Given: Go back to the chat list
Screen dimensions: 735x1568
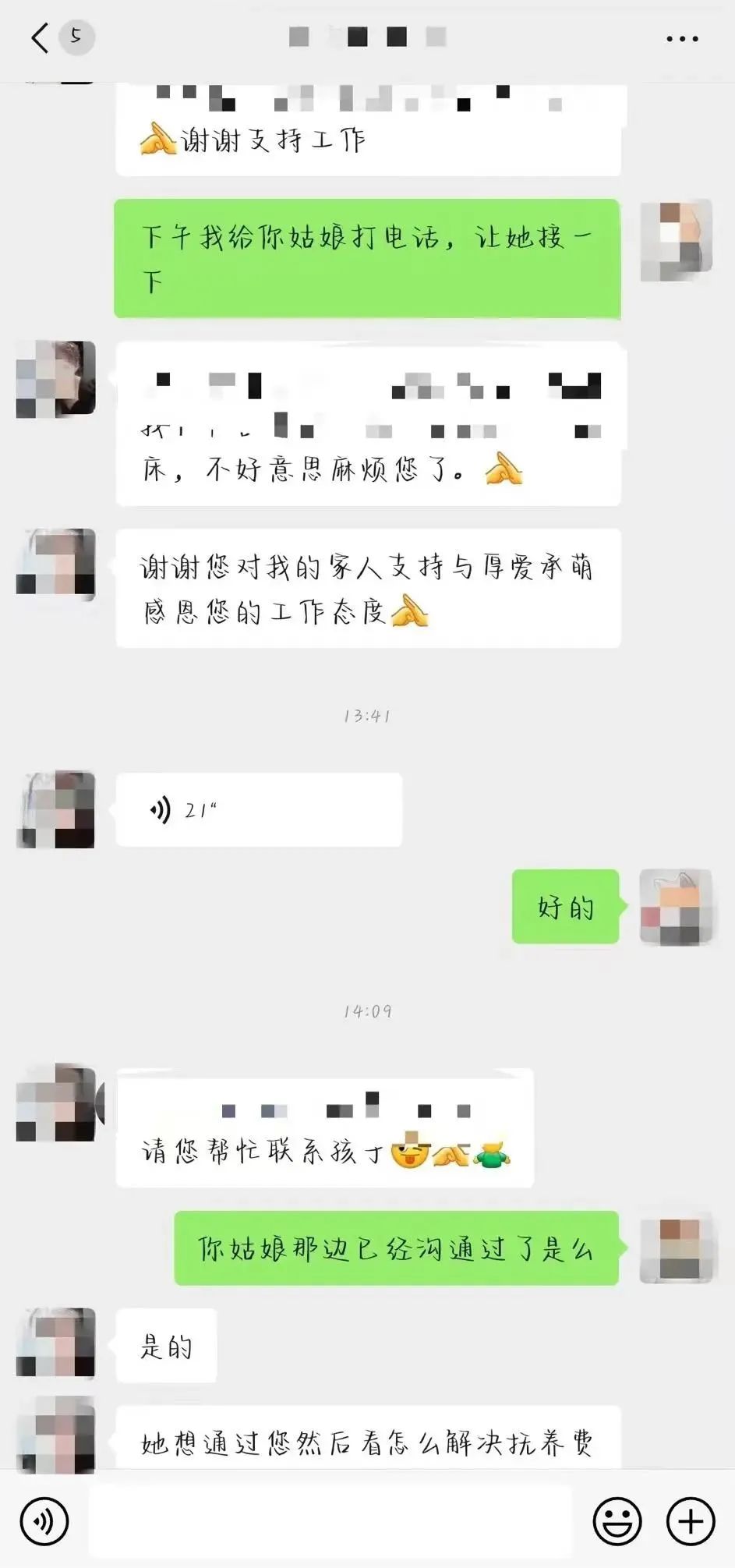Looking at the screenshot, I should (x=41, y=37).
